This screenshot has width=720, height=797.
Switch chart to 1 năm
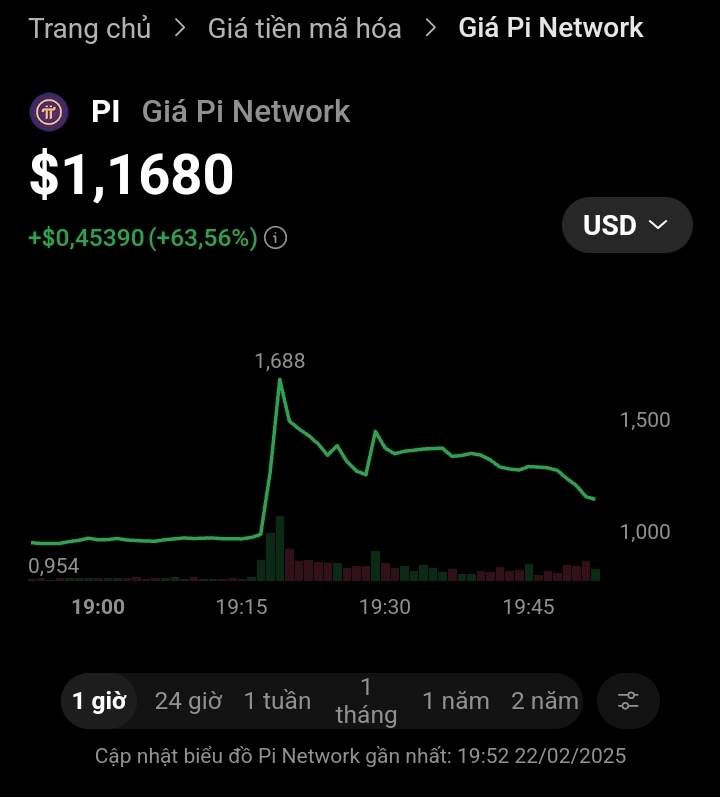pyautogui.click(x=455, y=701)
